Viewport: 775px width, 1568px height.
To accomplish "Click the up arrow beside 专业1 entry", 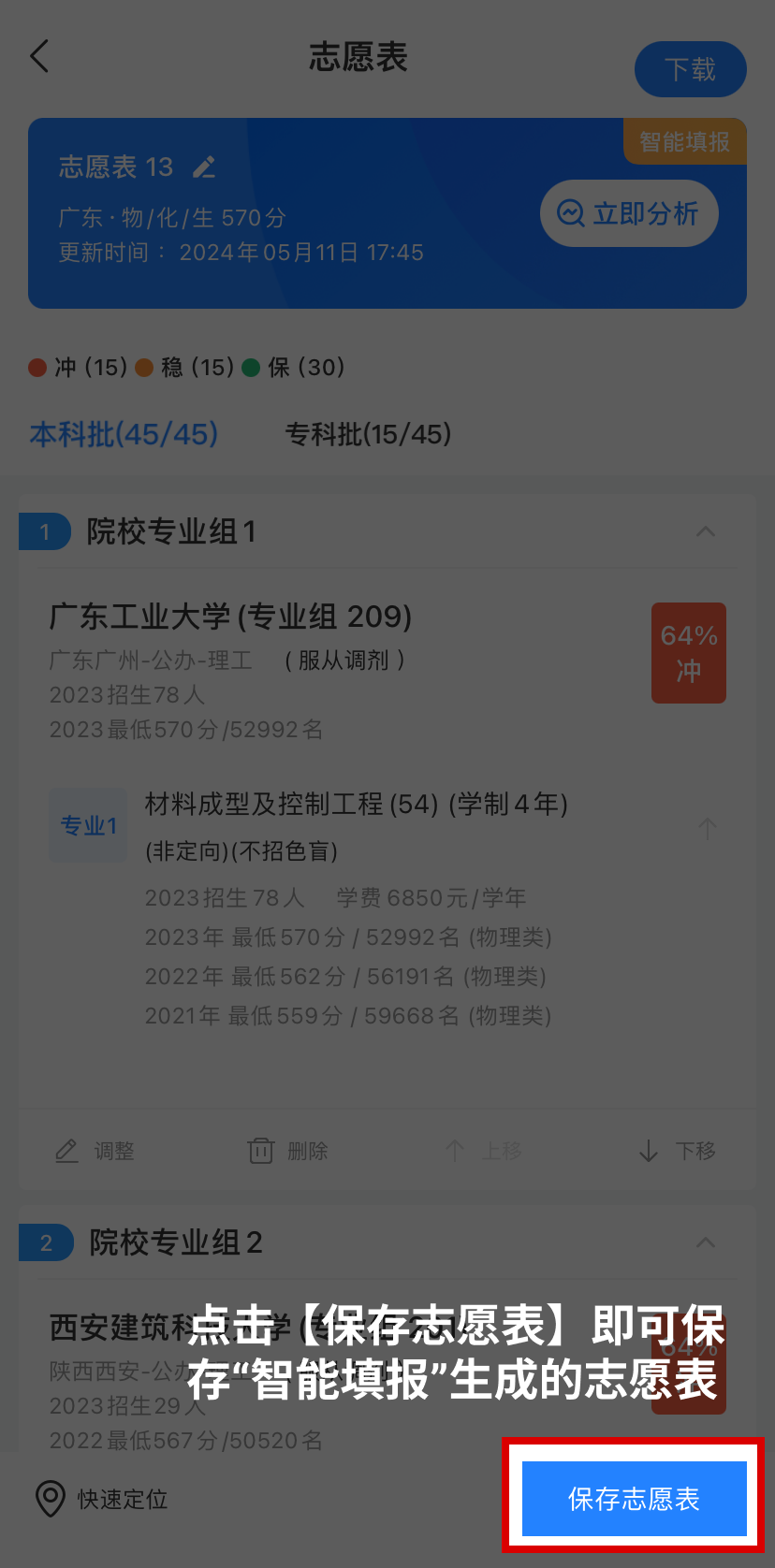I will pyautogui.click(x=707, y=828).
